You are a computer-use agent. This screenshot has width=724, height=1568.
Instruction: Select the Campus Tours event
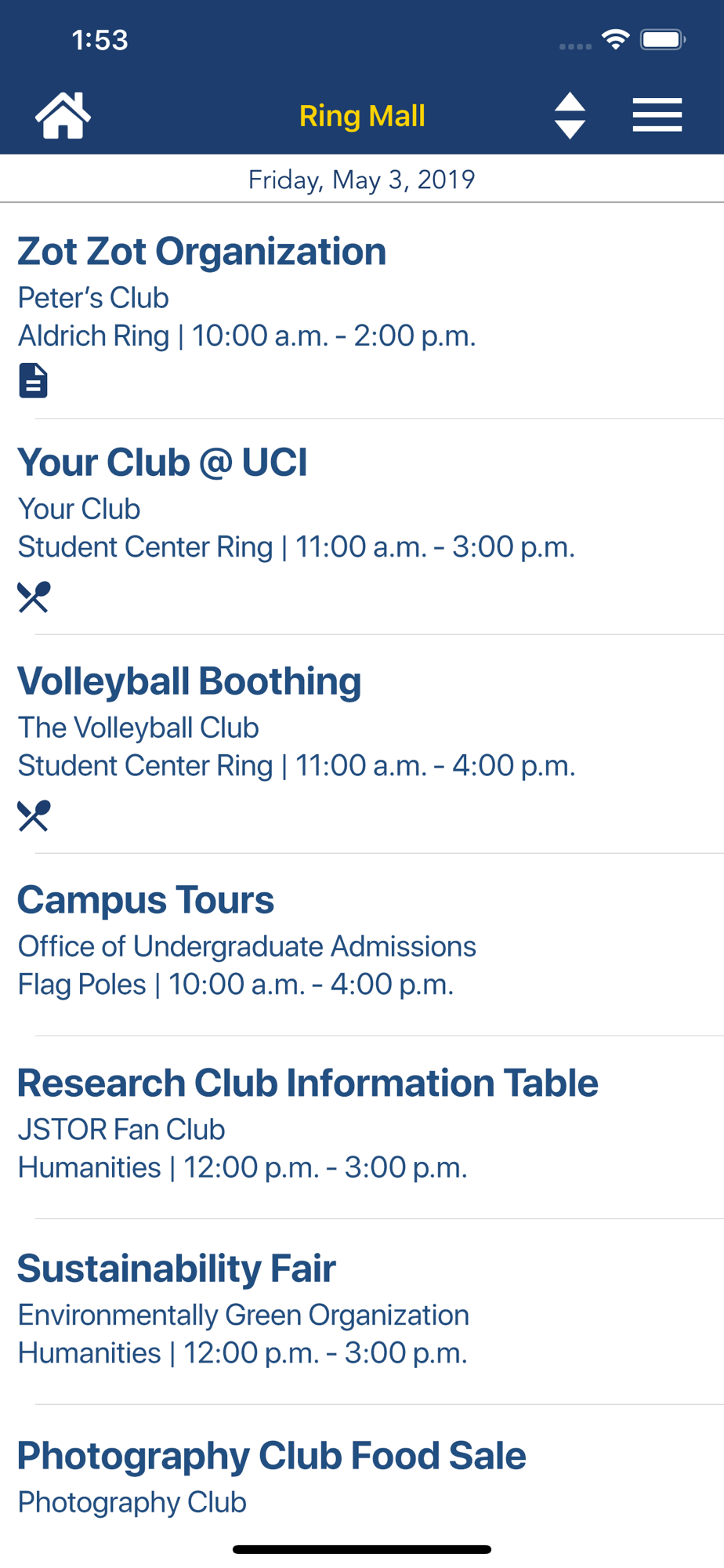click(362, 945)
